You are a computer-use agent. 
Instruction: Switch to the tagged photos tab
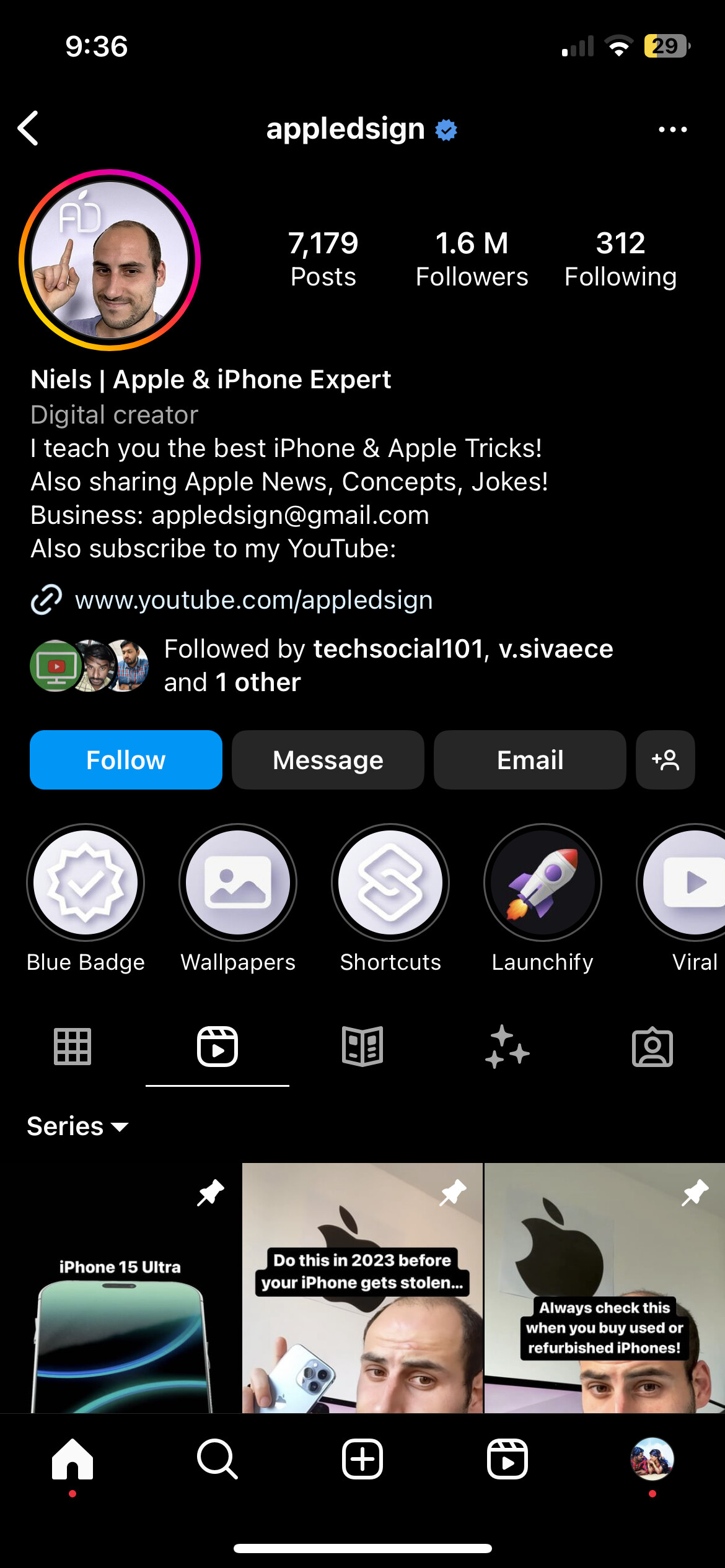click(652, 1047)
